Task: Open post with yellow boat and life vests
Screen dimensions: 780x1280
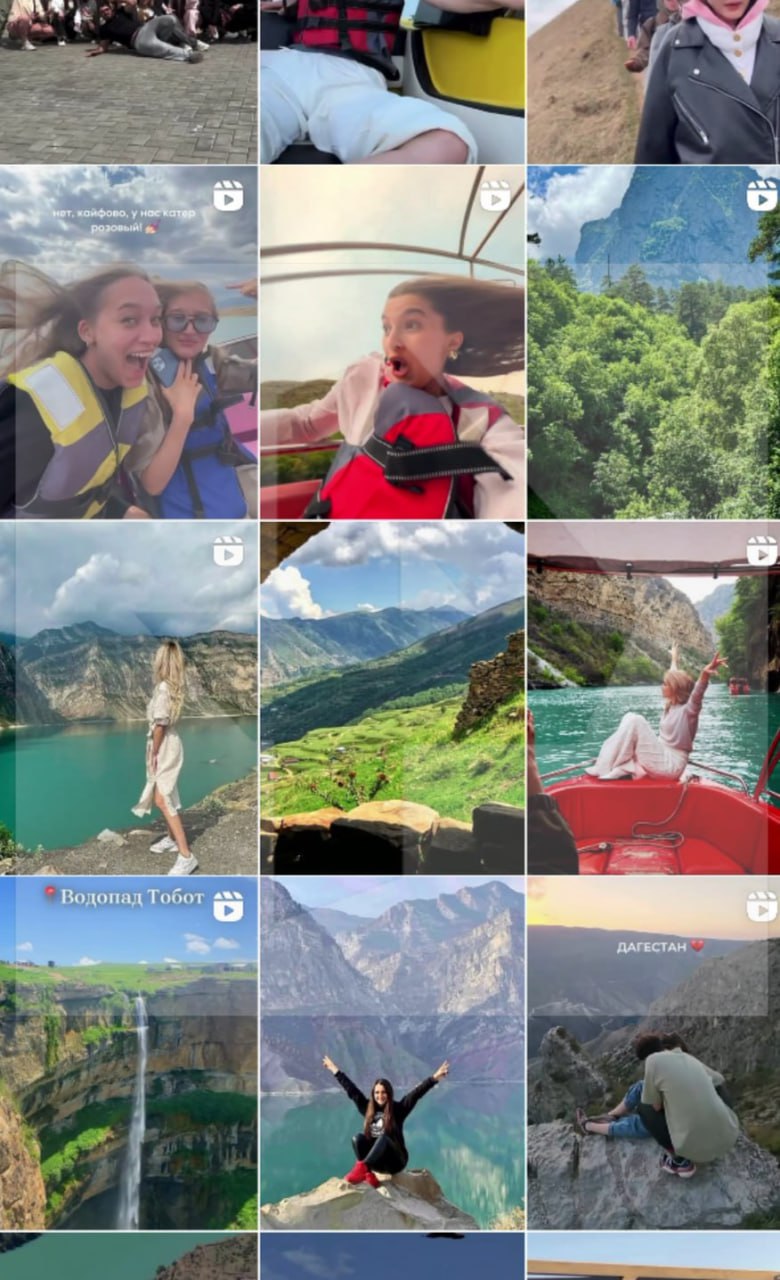Action: coord(392,80)
